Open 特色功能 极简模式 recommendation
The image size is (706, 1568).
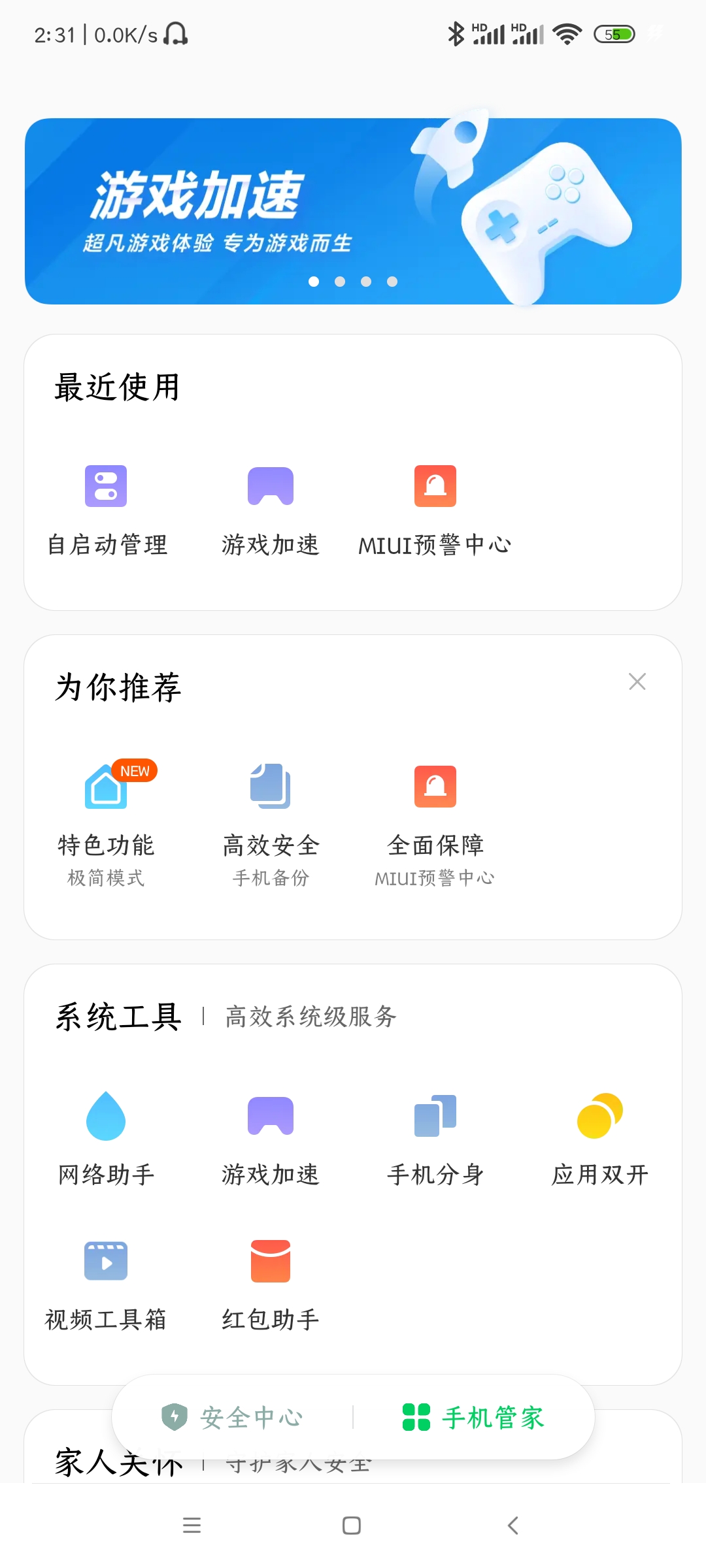coord(106,825)
